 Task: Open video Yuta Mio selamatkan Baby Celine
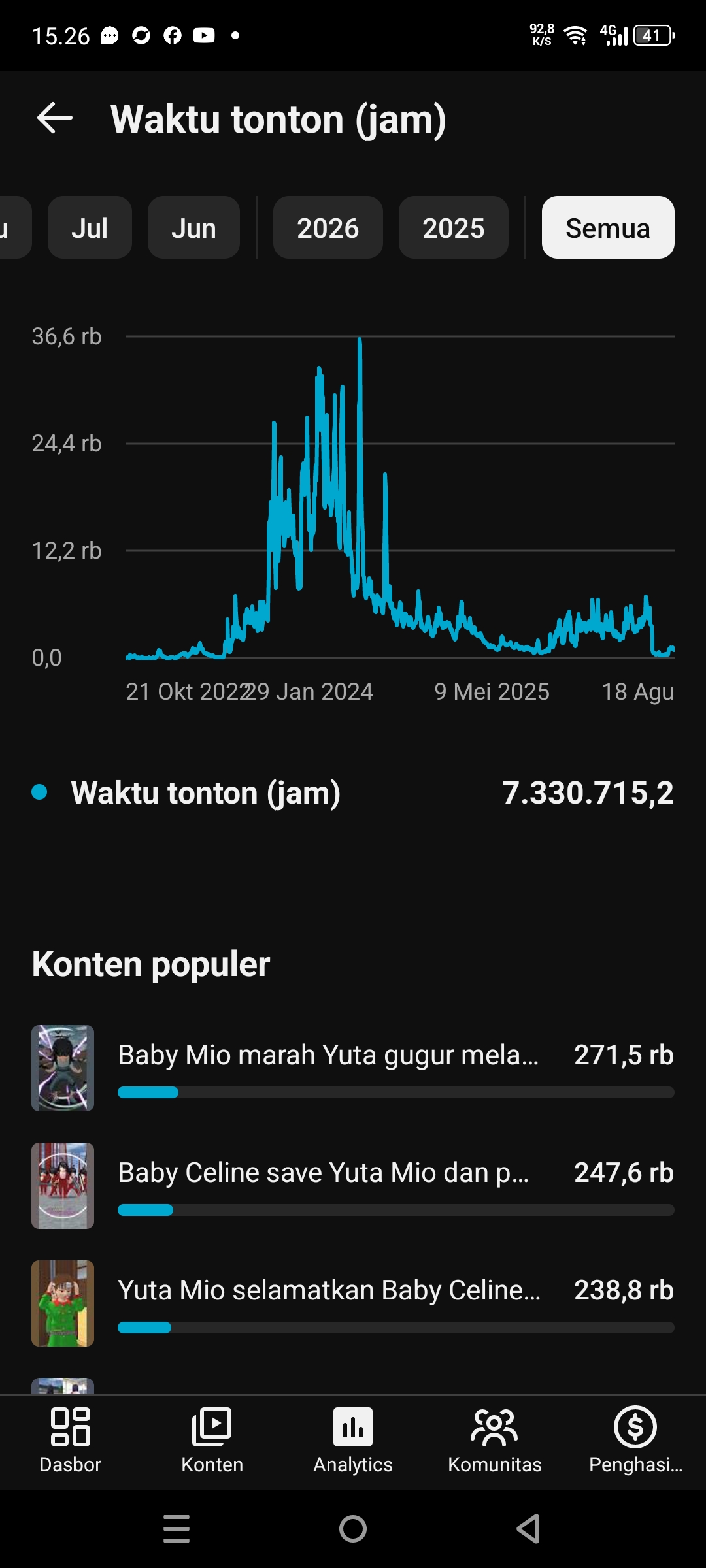tap(353, 1303)
